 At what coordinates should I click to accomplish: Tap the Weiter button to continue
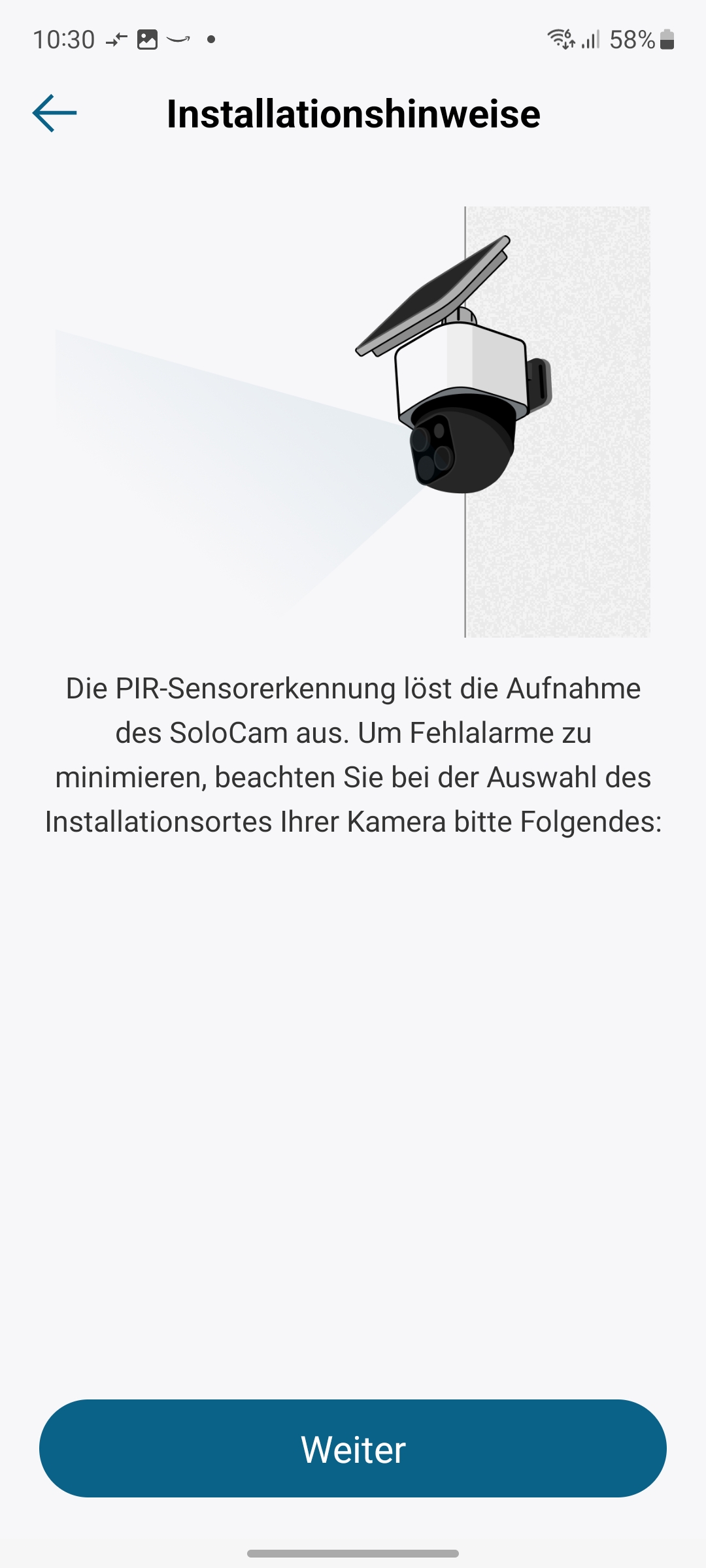coord(353,1448)
